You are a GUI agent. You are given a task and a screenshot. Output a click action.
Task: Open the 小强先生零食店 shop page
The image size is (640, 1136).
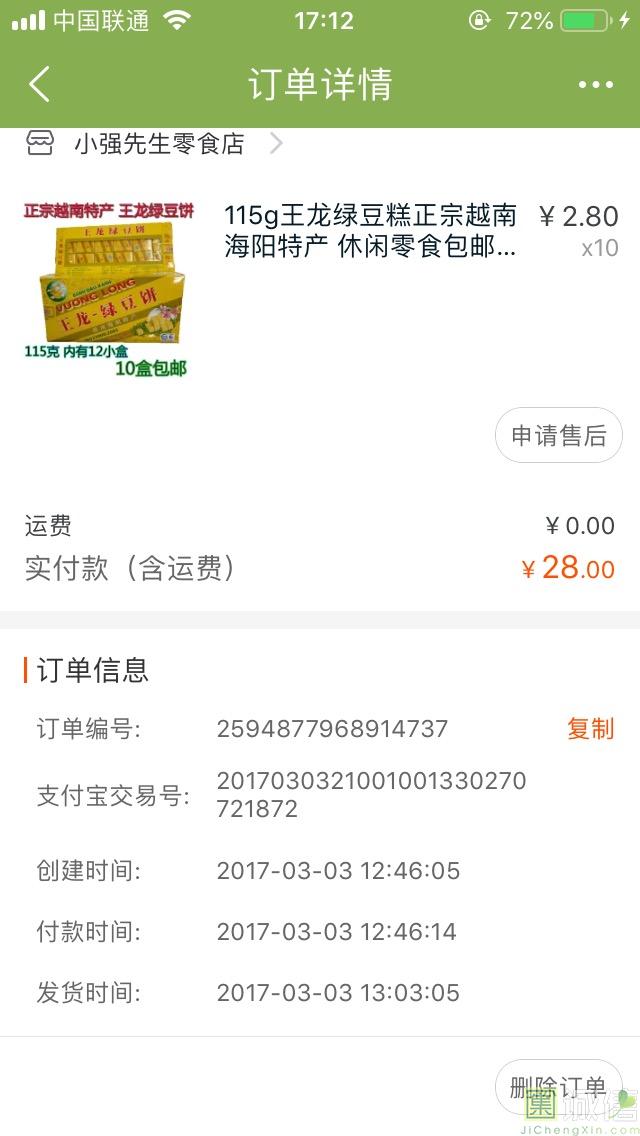point(160,144)
